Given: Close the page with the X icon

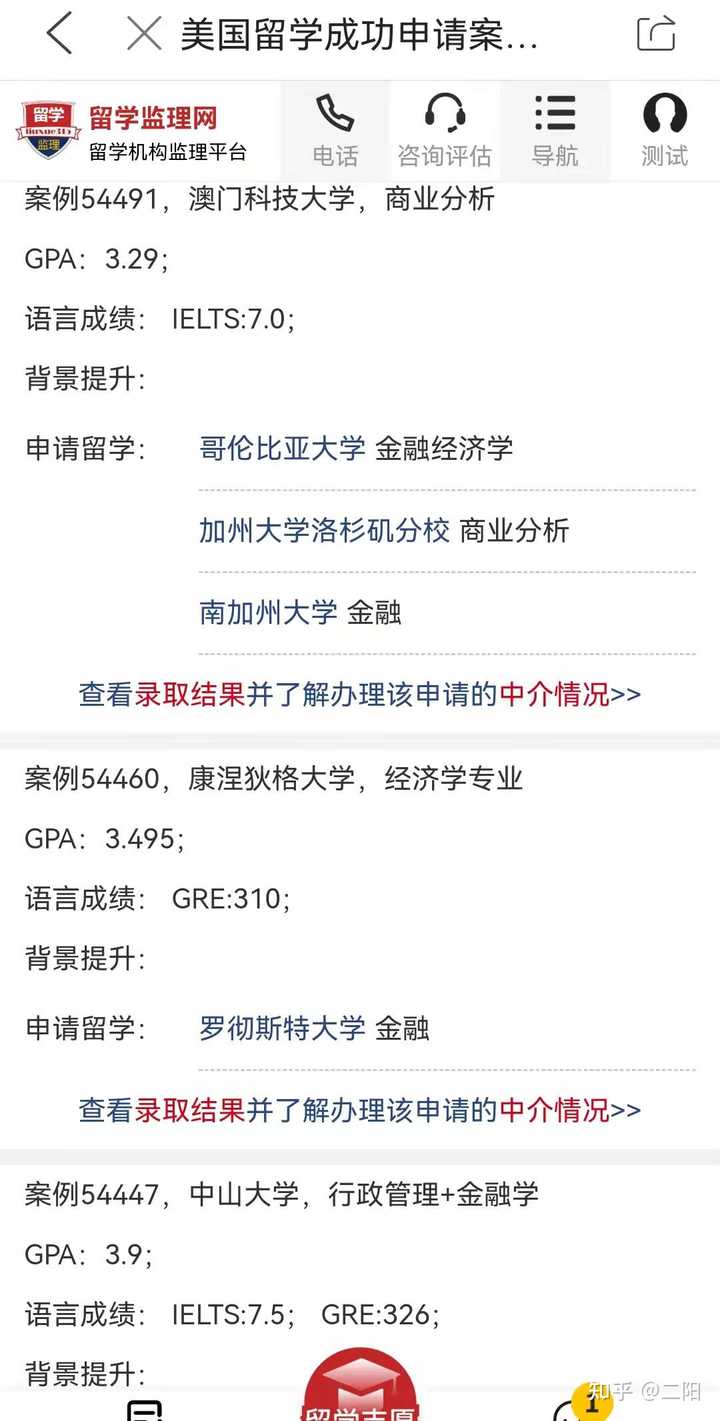Looking at the screenshot, I should pos(144,33).
